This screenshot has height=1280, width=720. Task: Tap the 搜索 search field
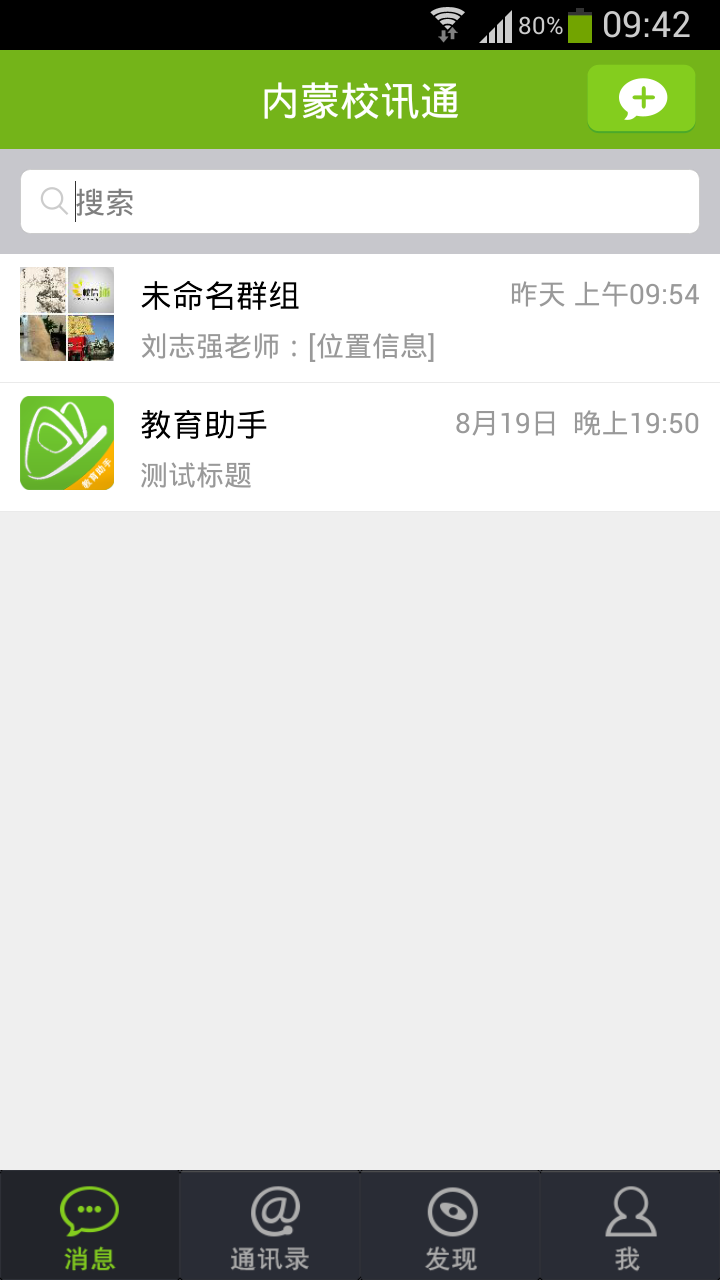[x=360, y=202]
